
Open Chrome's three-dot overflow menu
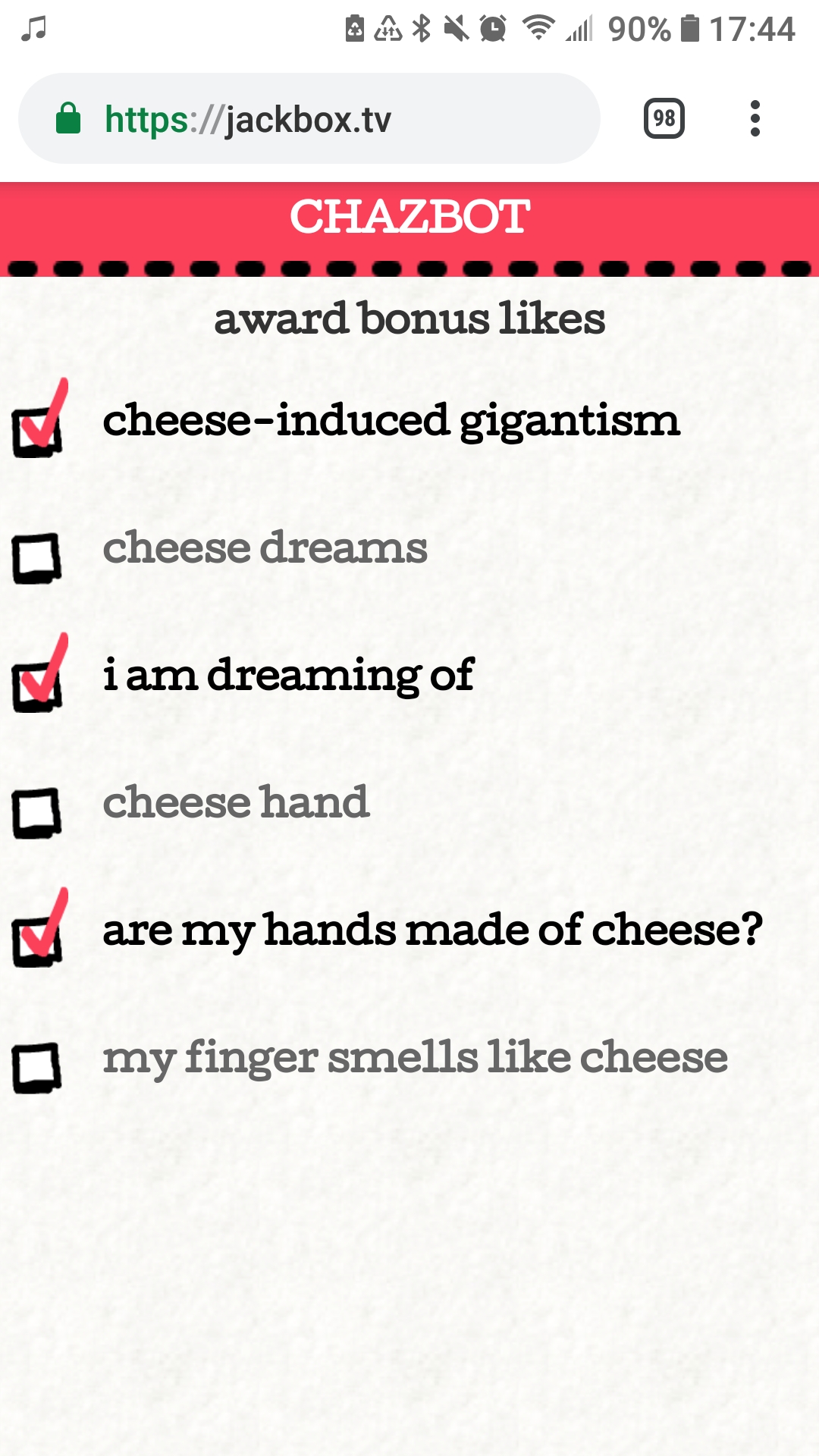(x=754, y=118)
